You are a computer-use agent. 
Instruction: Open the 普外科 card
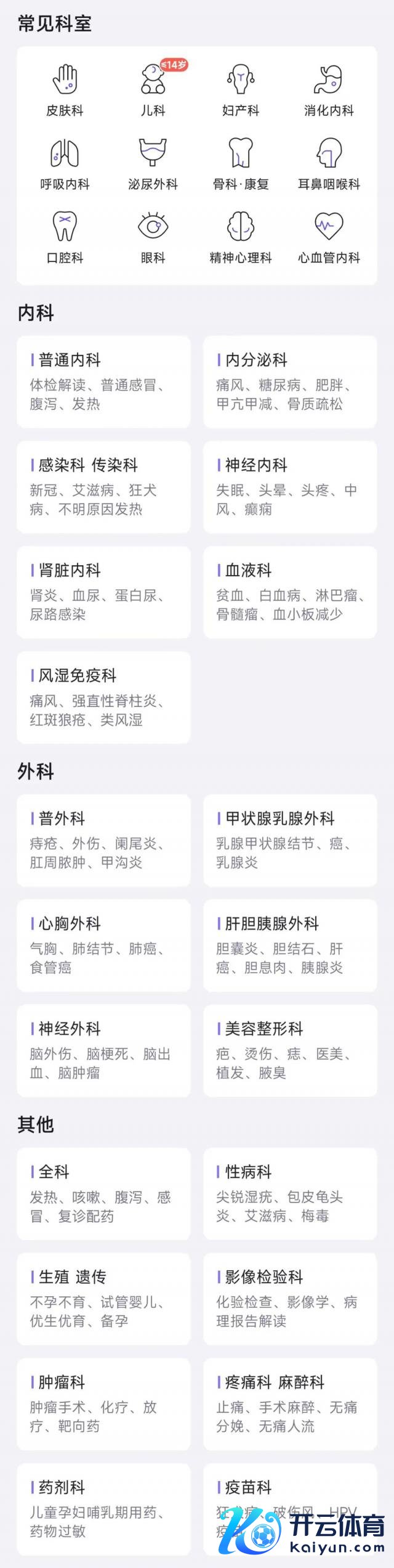[103, 840]
